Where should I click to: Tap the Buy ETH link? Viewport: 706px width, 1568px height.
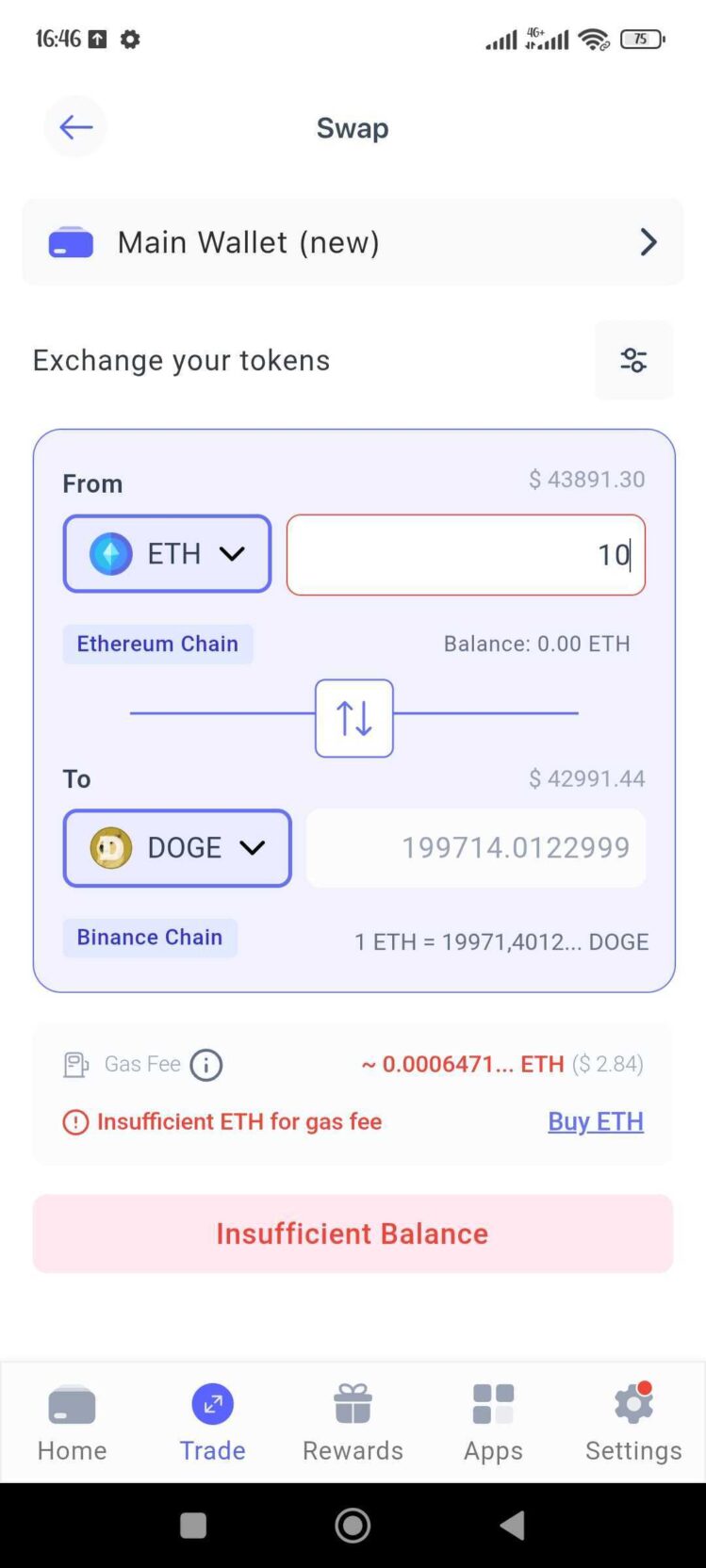(x=596, y=1121)
